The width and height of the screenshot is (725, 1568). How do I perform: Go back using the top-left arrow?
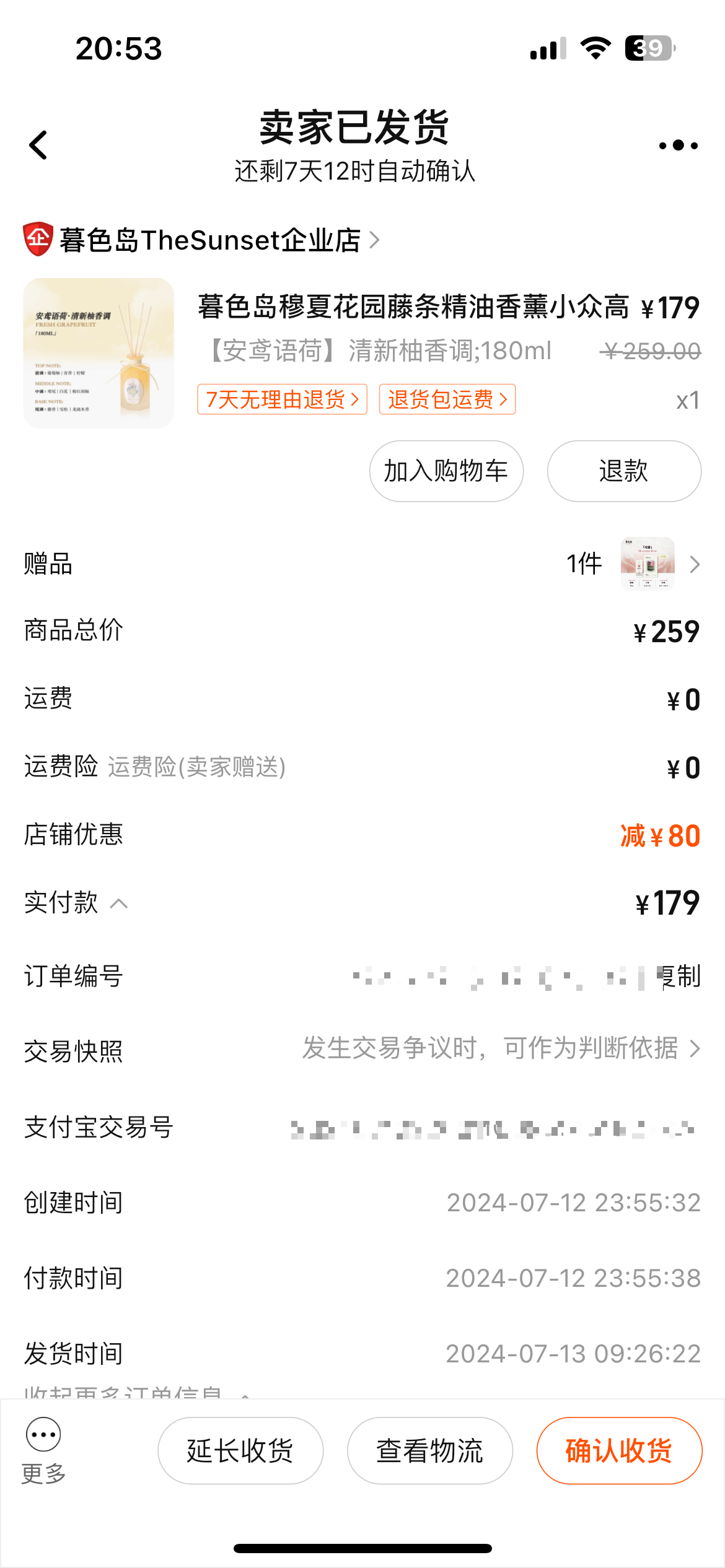(x=38, y=146)
